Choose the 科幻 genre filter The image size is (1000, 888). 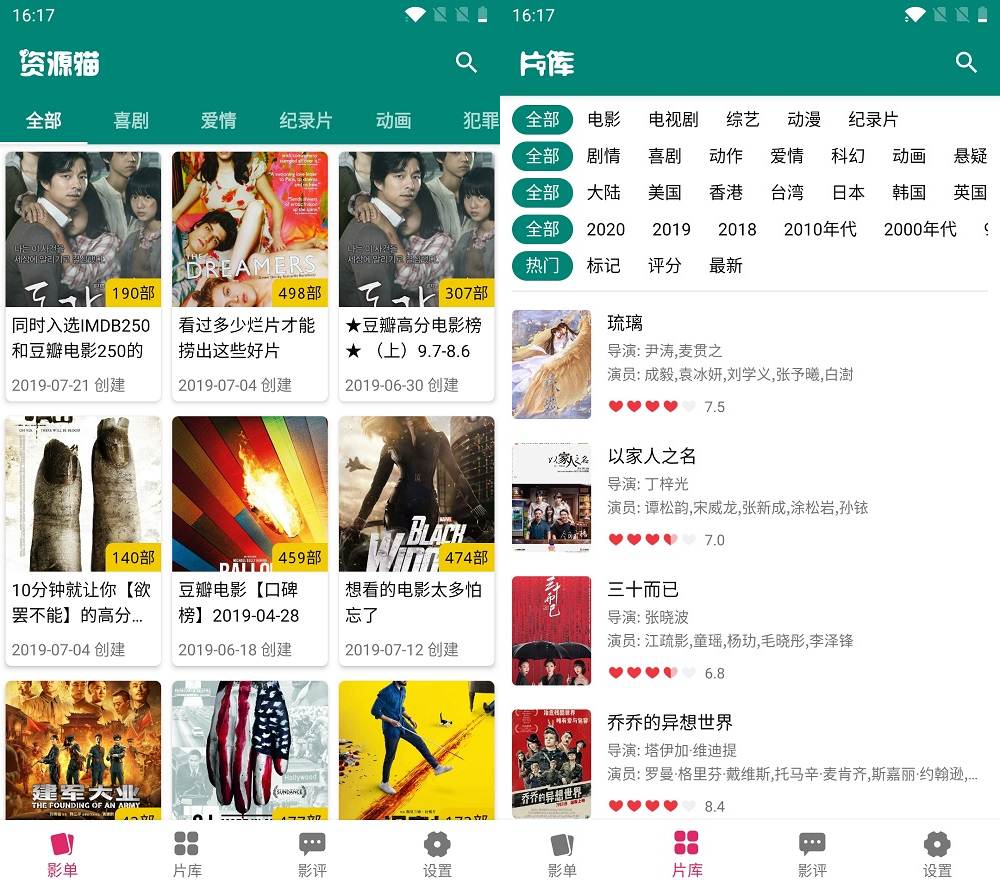click(x=847, y=156)
